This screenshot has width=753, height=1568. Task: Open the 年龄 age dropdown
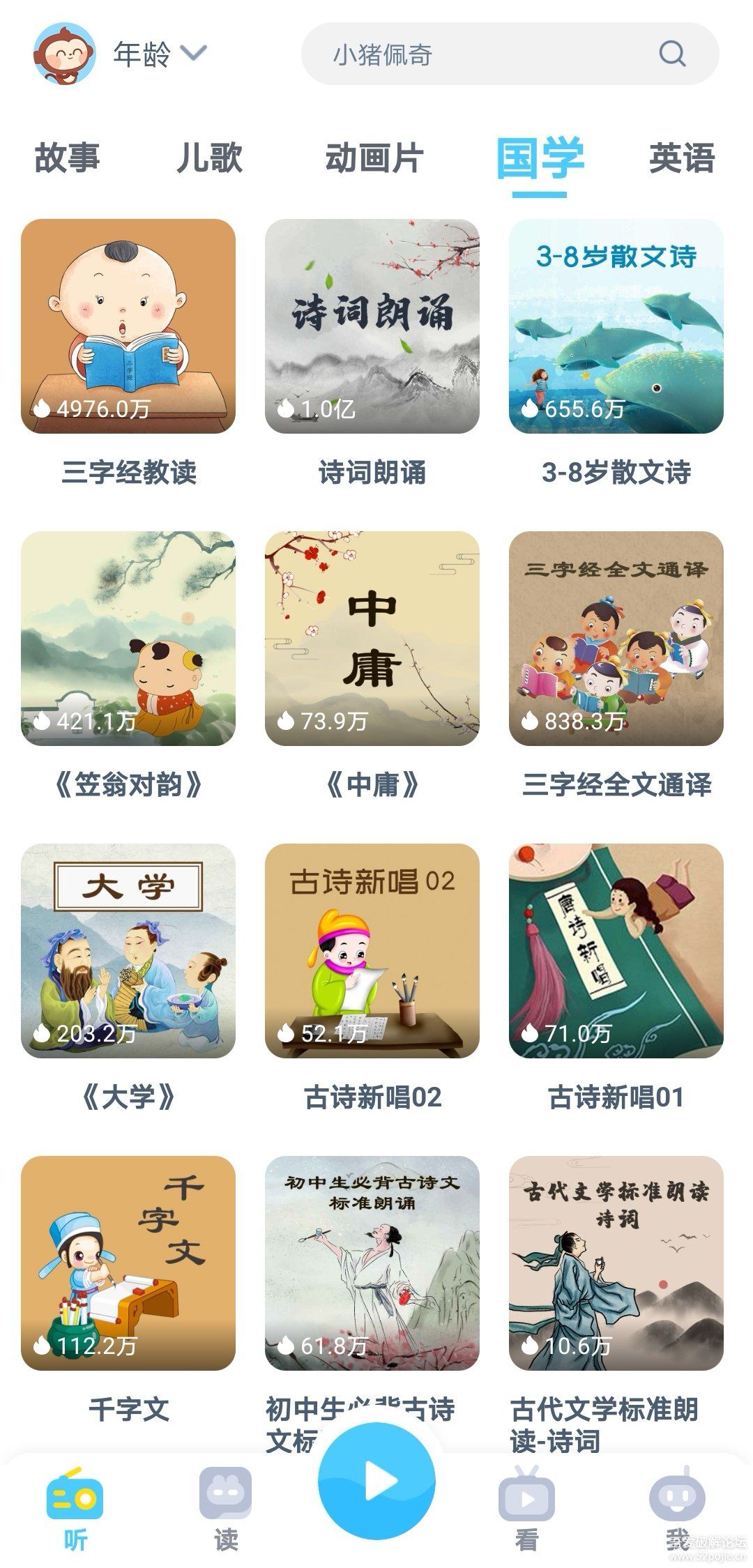click(159, 54)
